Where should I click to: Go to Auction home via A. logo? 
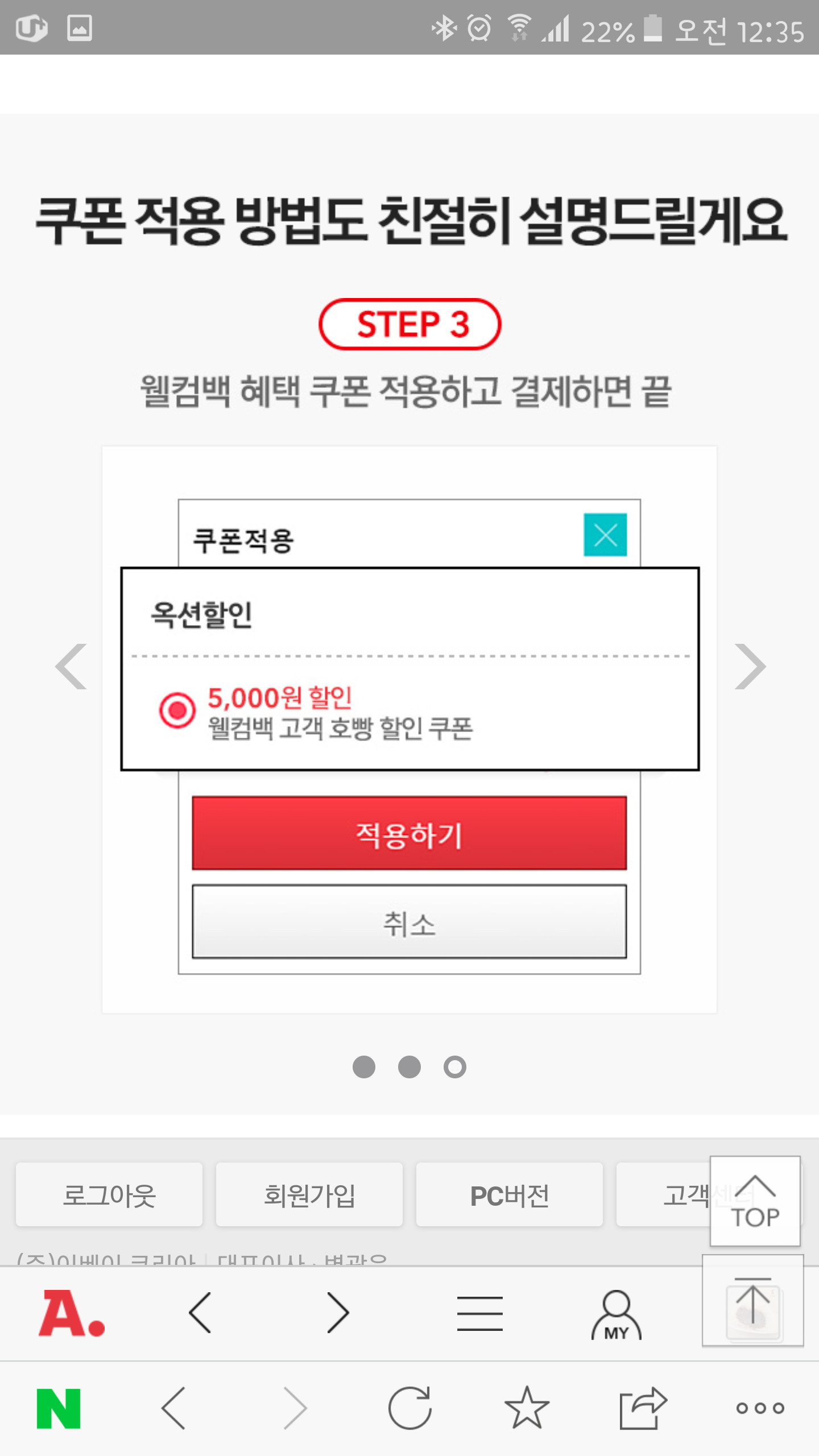tap(72, 1313)
